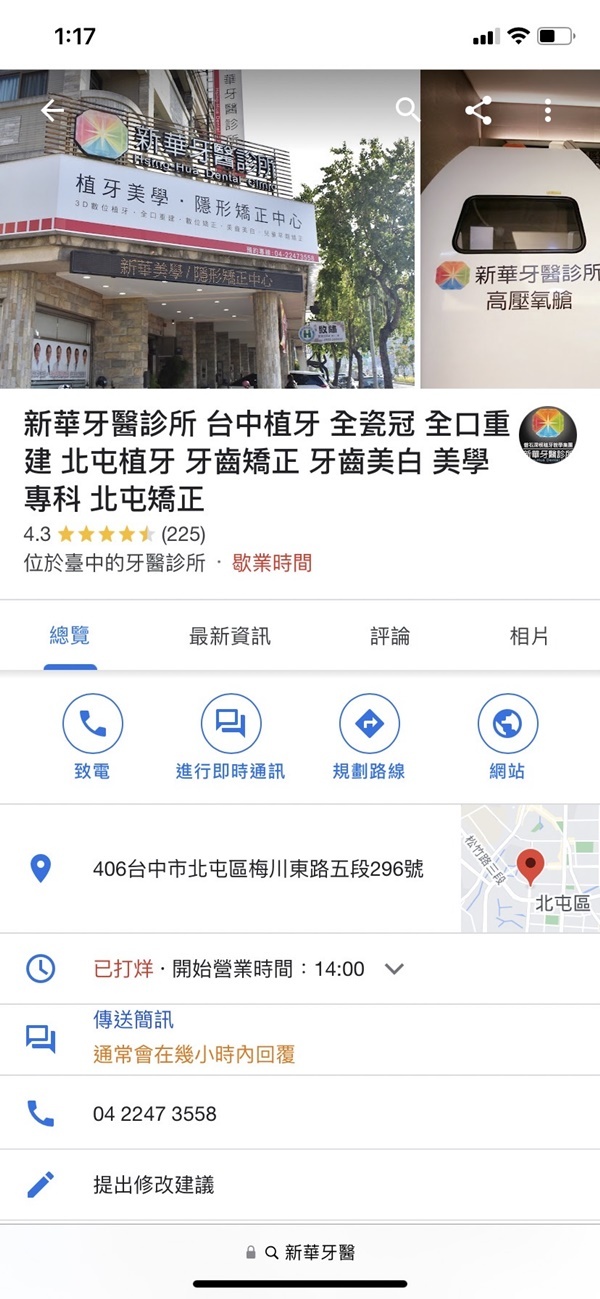This screenshot has width=600, height=1299.
Task: Open search via the magnifier icon
Action: tap(407, 109)
